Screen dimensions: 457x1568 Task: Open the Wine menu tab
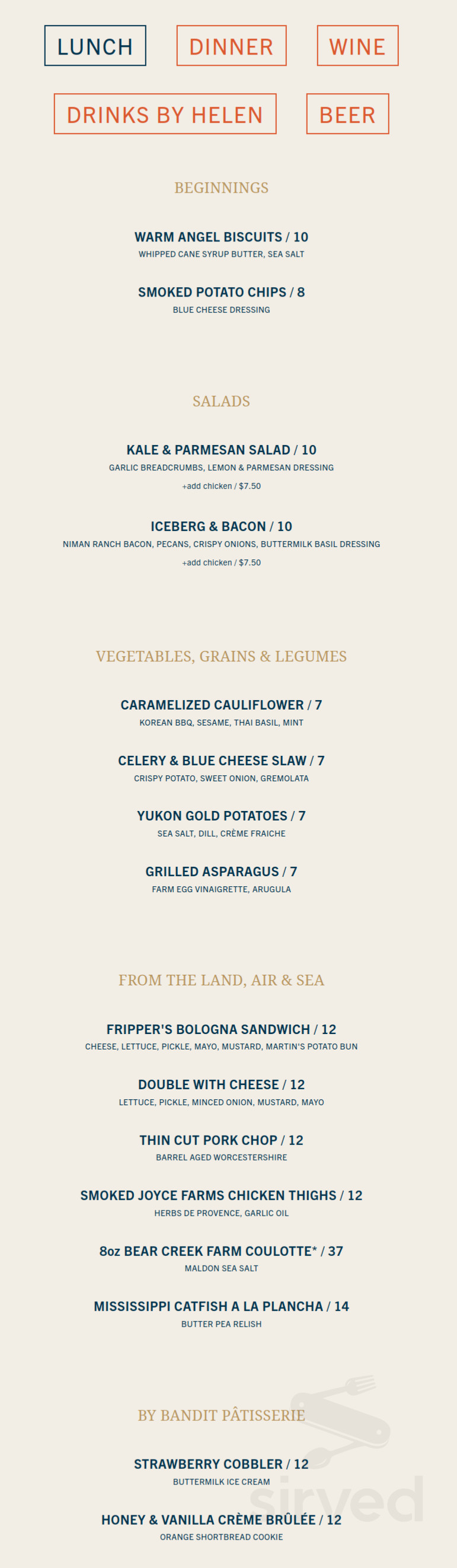pos(357,46)
